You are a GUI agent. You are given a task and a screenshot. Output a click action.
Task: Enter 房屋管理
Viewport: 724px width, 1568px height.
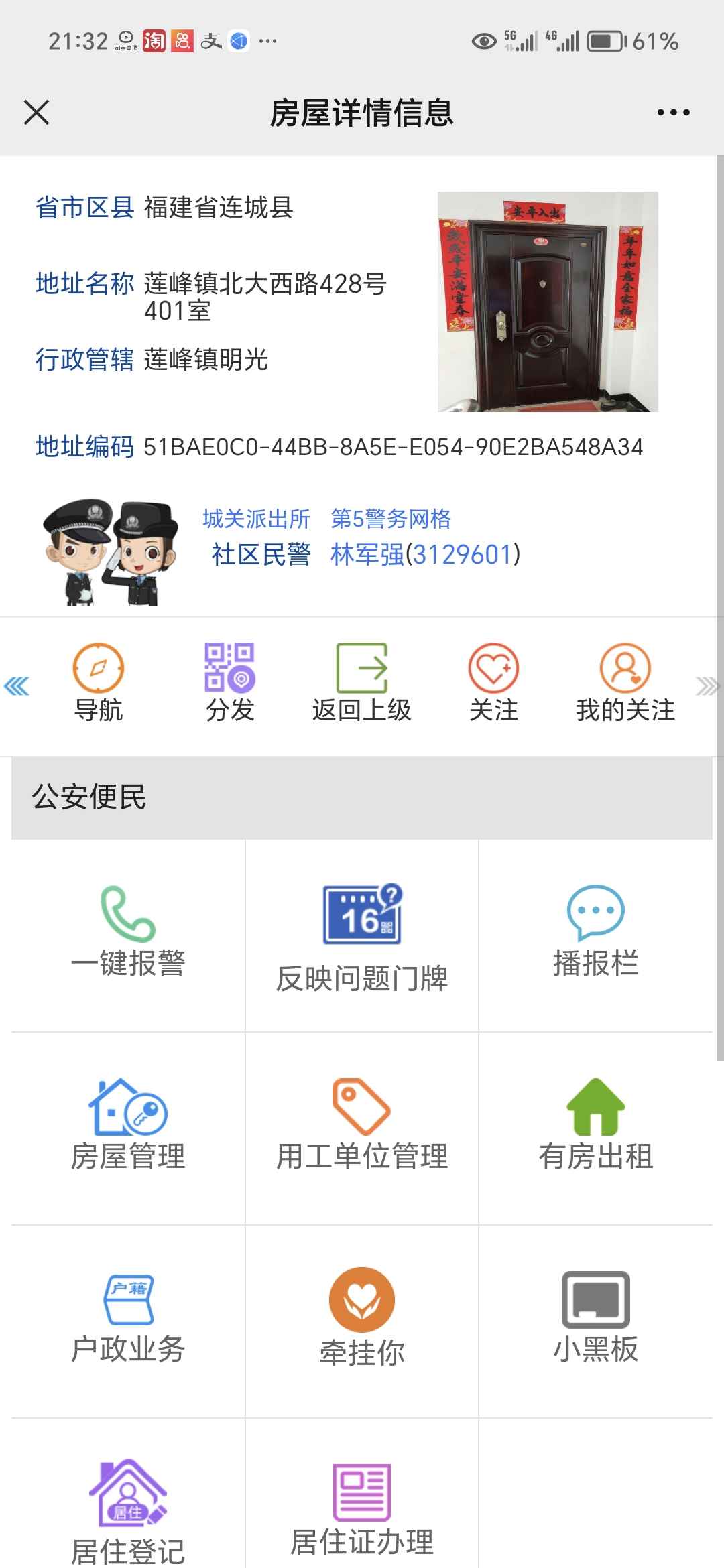(128, 1126)
